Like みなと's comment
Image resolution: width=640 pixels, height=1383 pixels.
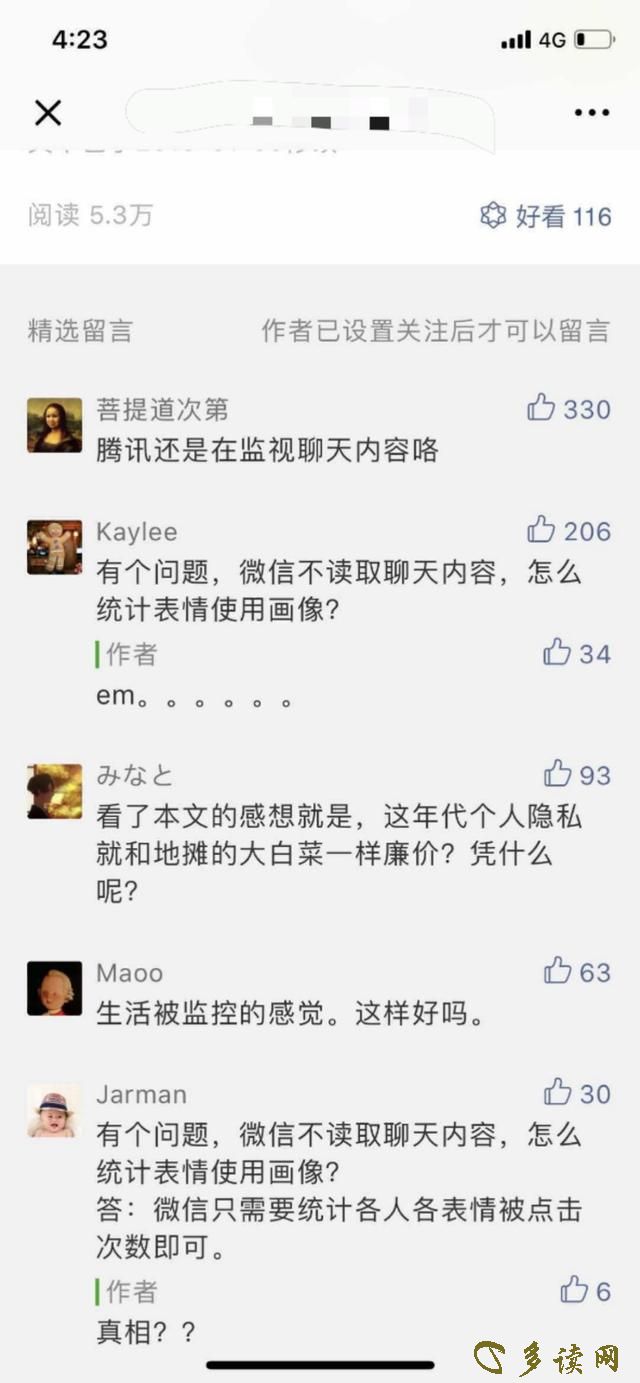(557, 774)
